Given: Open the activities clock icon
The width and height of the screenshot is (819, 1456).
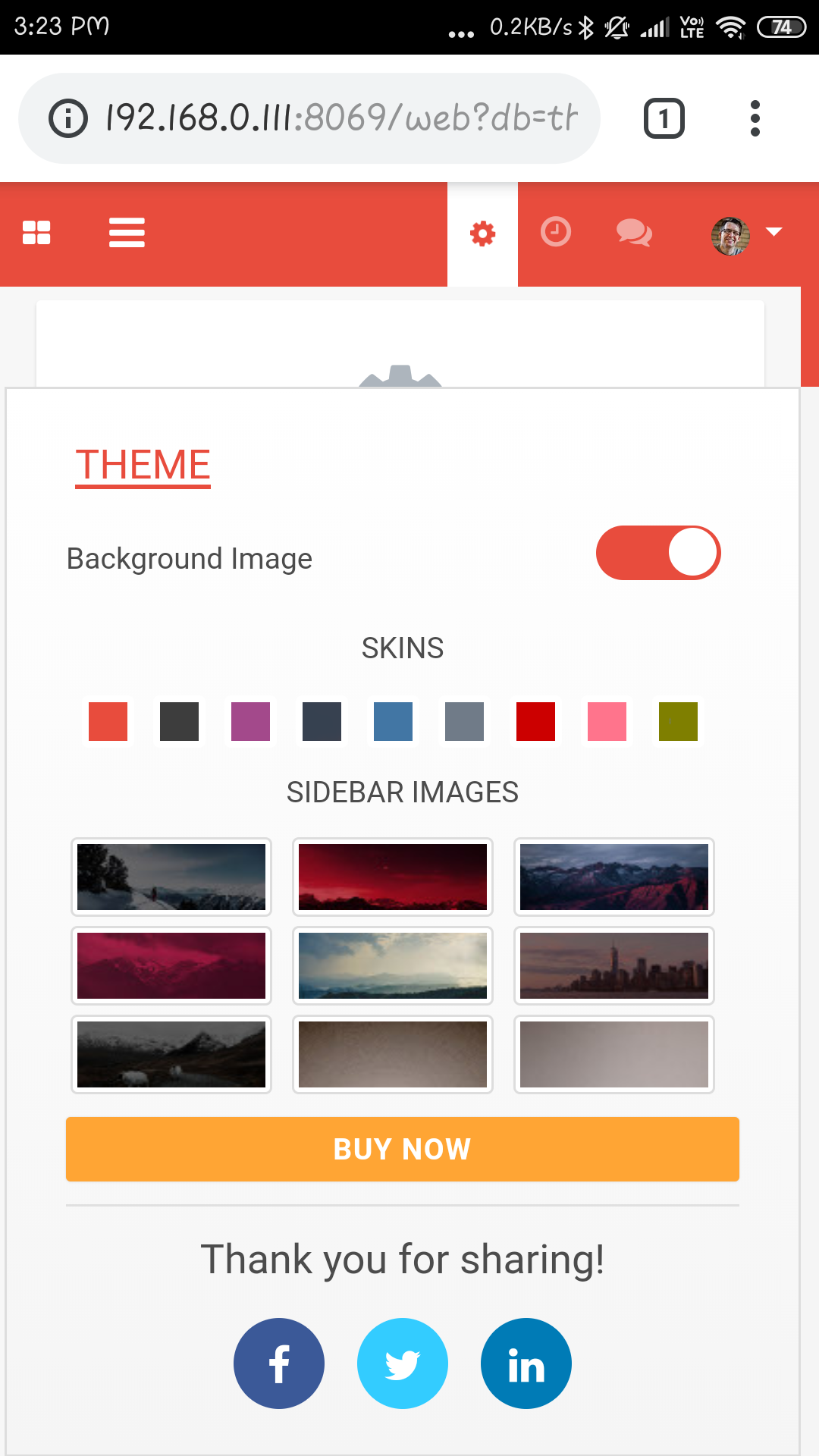Looking at the screenshot, I should tap(556, 232).
